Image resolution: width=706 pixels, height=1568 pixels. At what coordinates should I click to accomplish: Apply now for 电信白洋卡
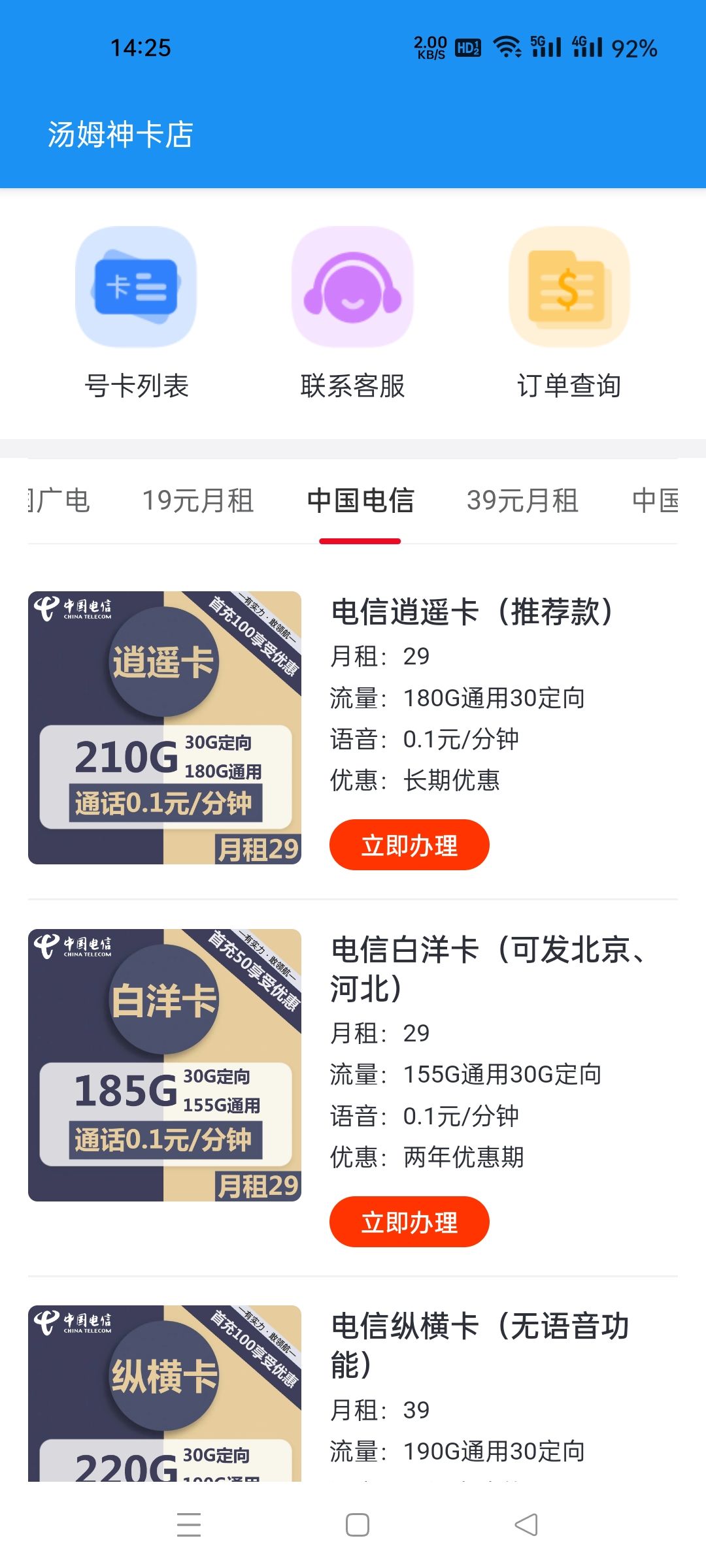coord(409,1222)
